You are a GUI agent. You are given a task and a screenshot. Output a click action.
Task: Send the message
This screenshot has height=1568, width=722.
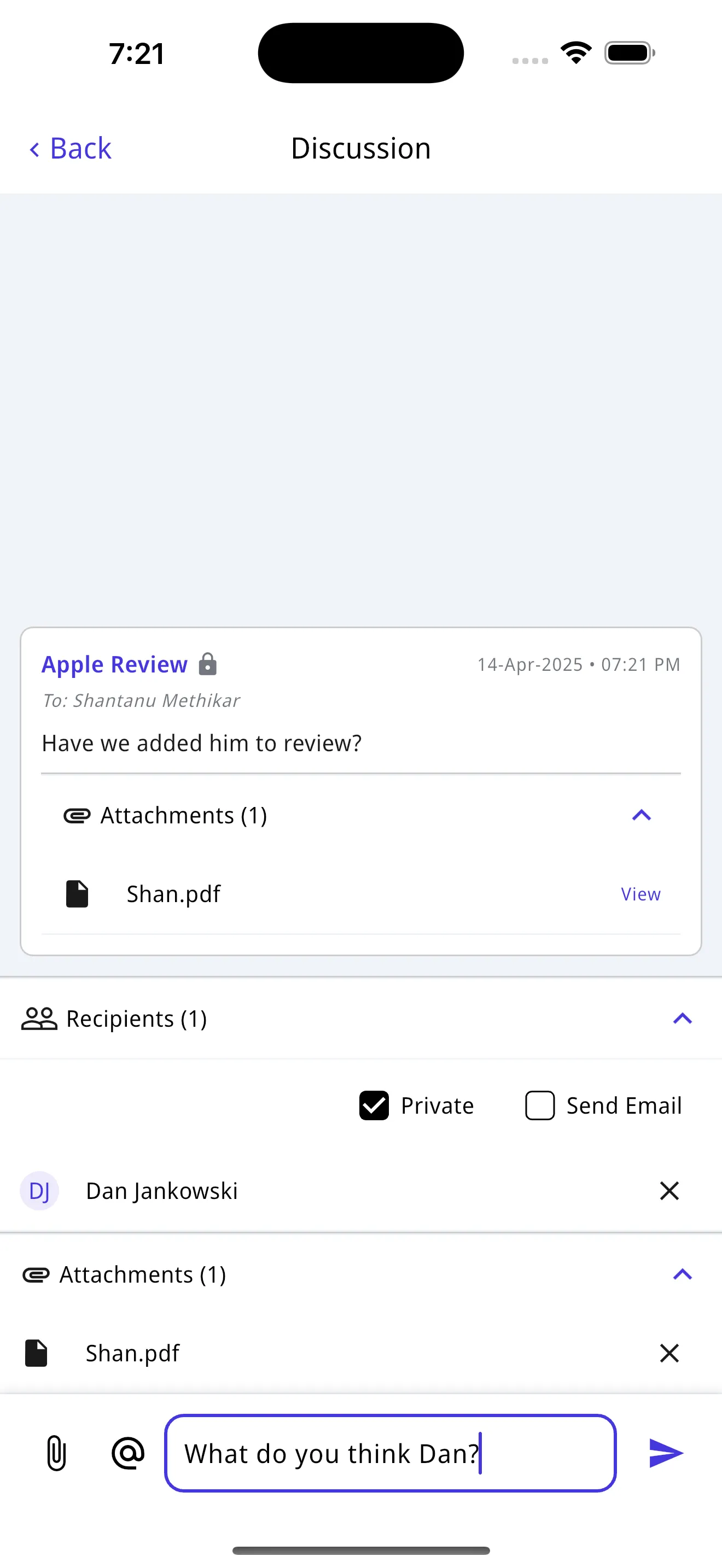coord(665,1453)
